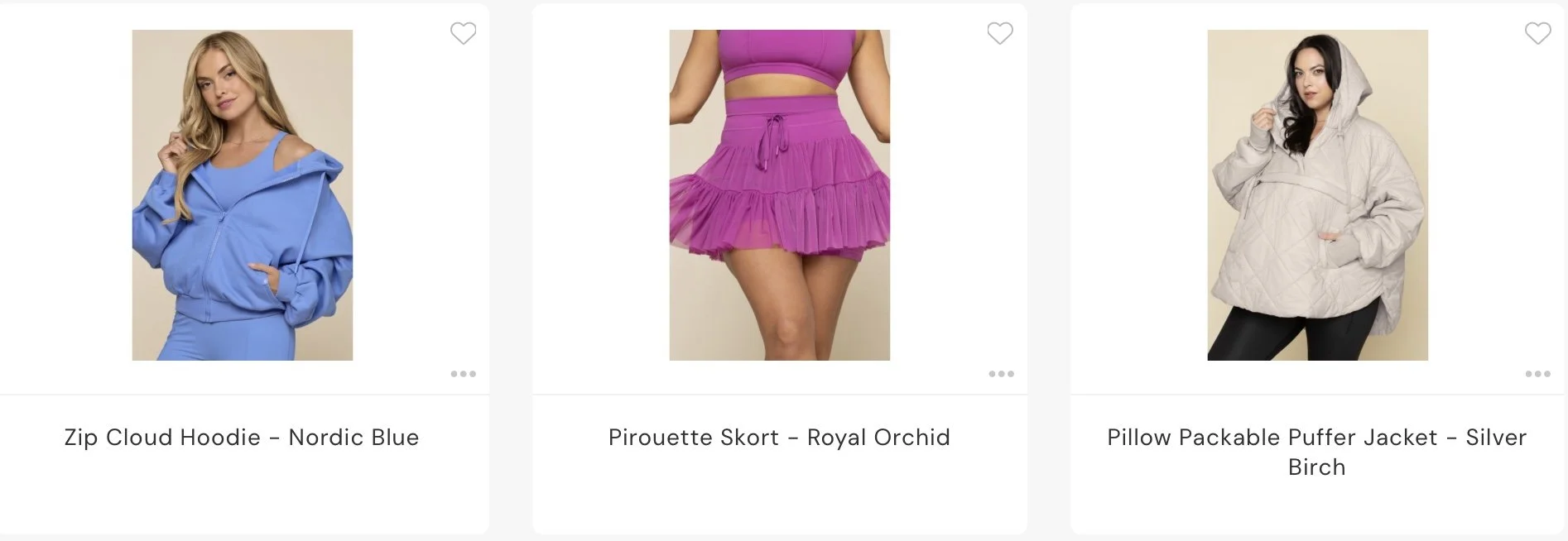The height and width of the screenshot is (541, 1568).
Task: Show more options for Pirouette Skort
Action: (x=1001, y=374)
